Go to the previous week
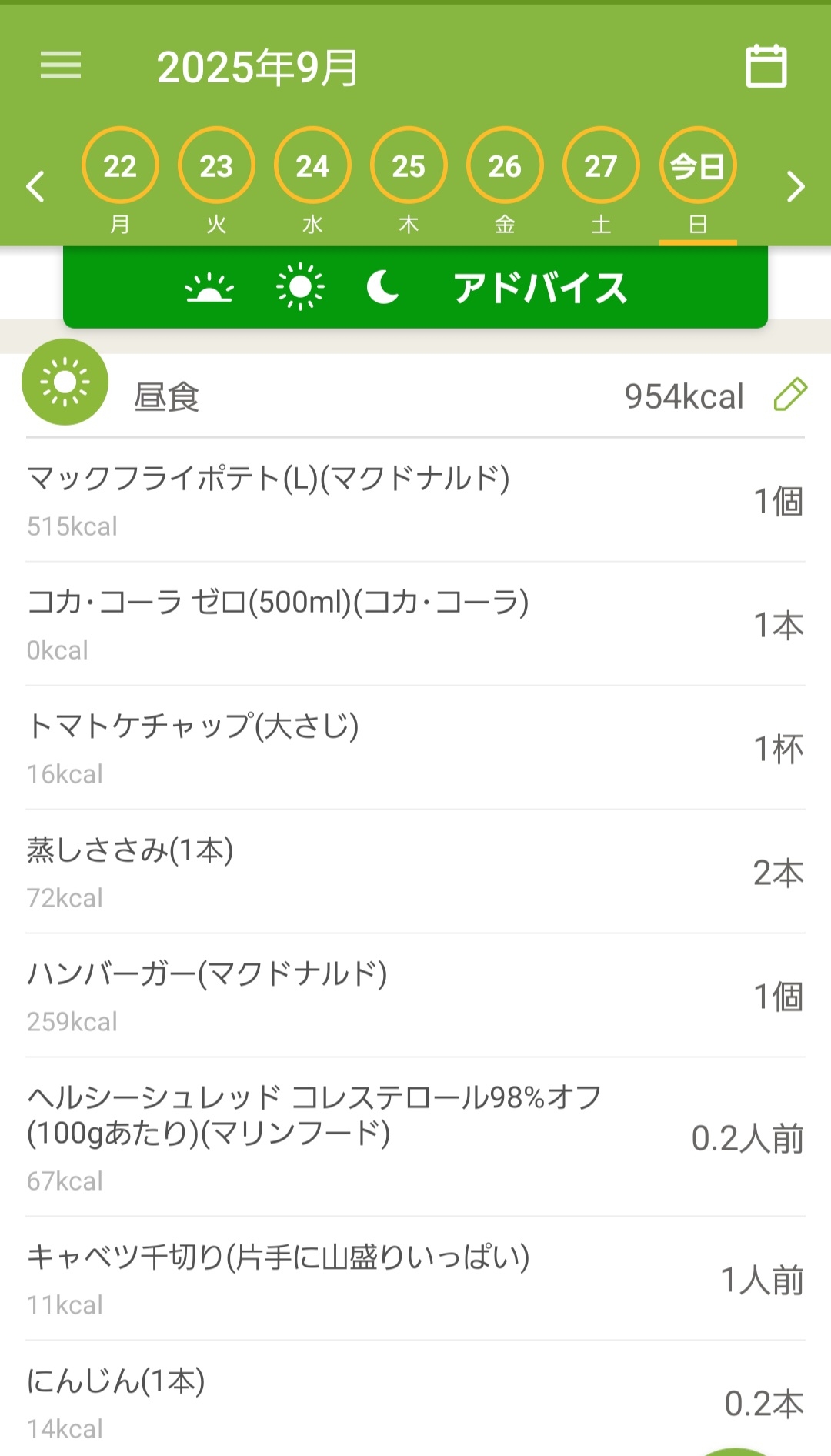Image resolution: width=831 pixels, height=1456 pixels. click(x=35, y=186)
